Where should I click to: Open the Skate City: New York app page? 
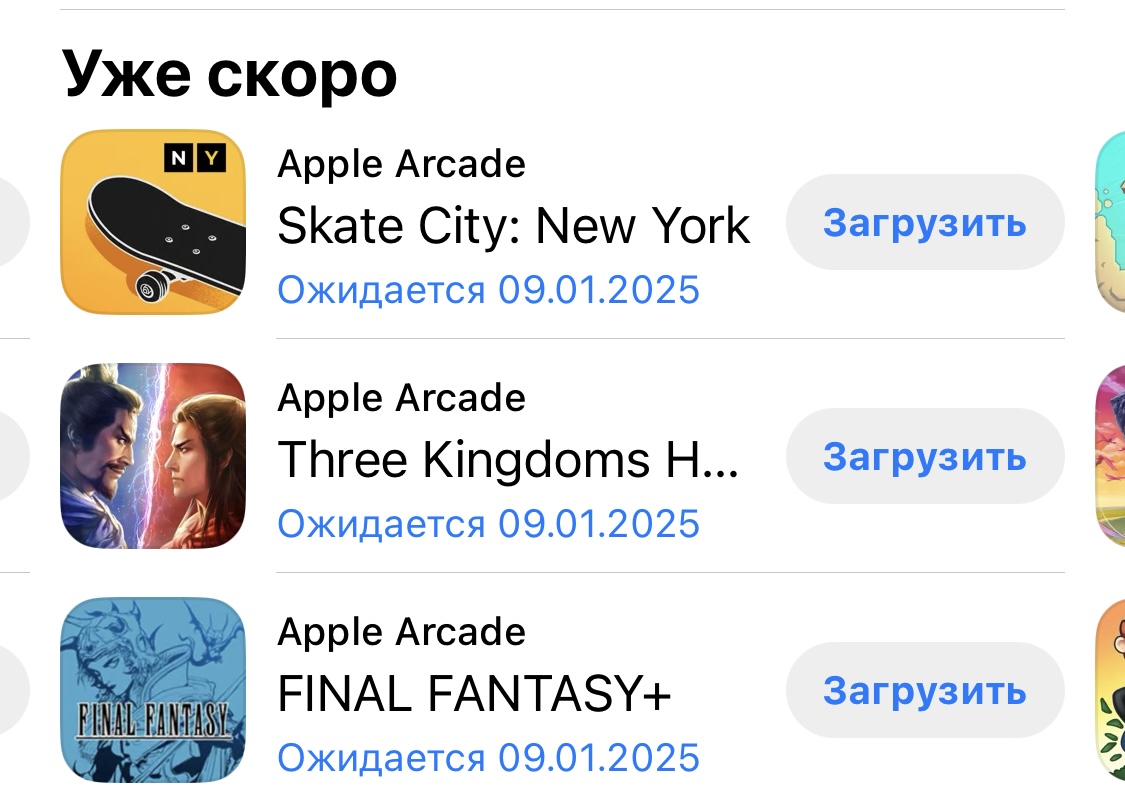(x=512, y=226)
